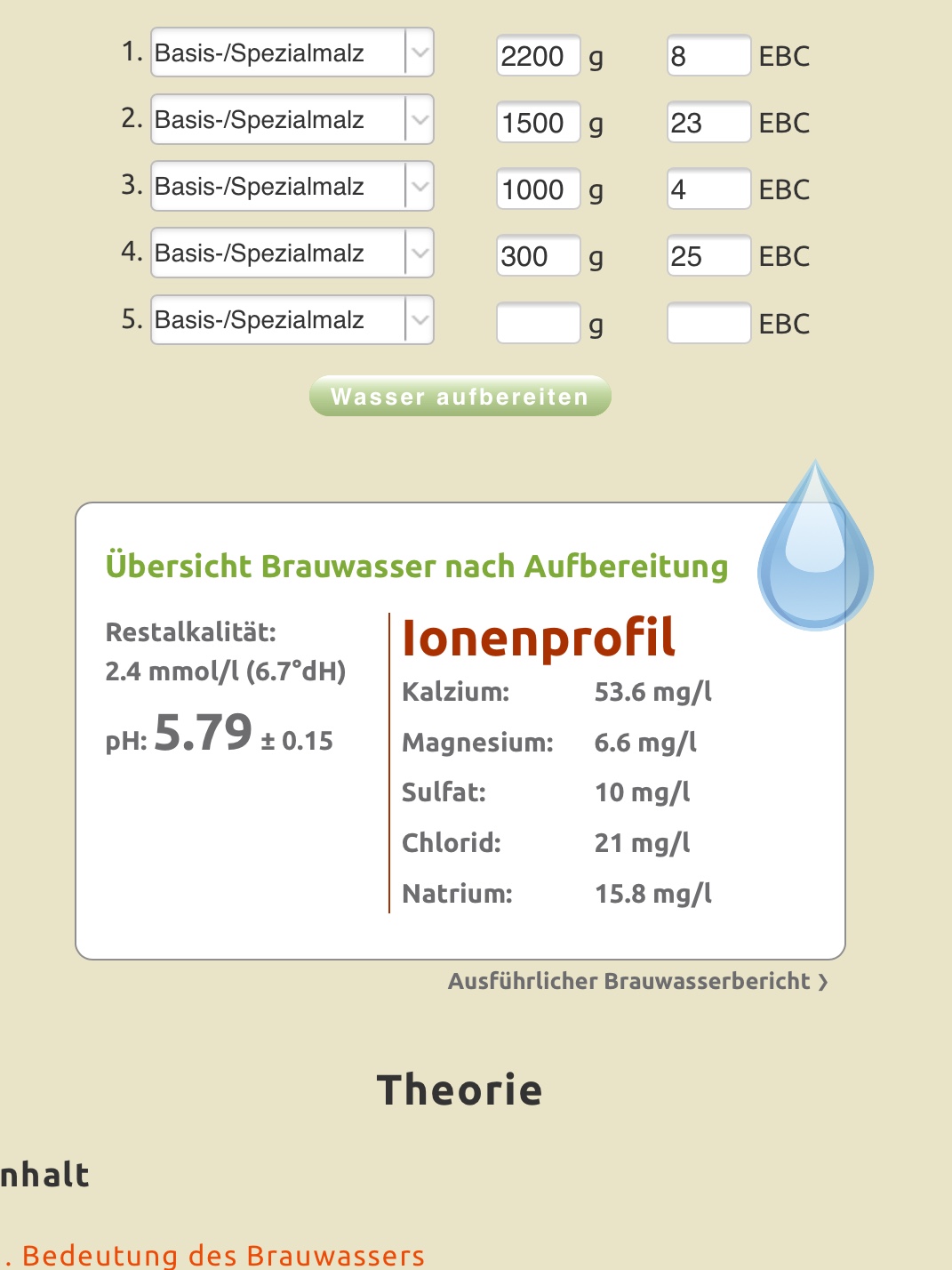
Task: Tap the empty EBC field in row 5
Action: [708, 323]
